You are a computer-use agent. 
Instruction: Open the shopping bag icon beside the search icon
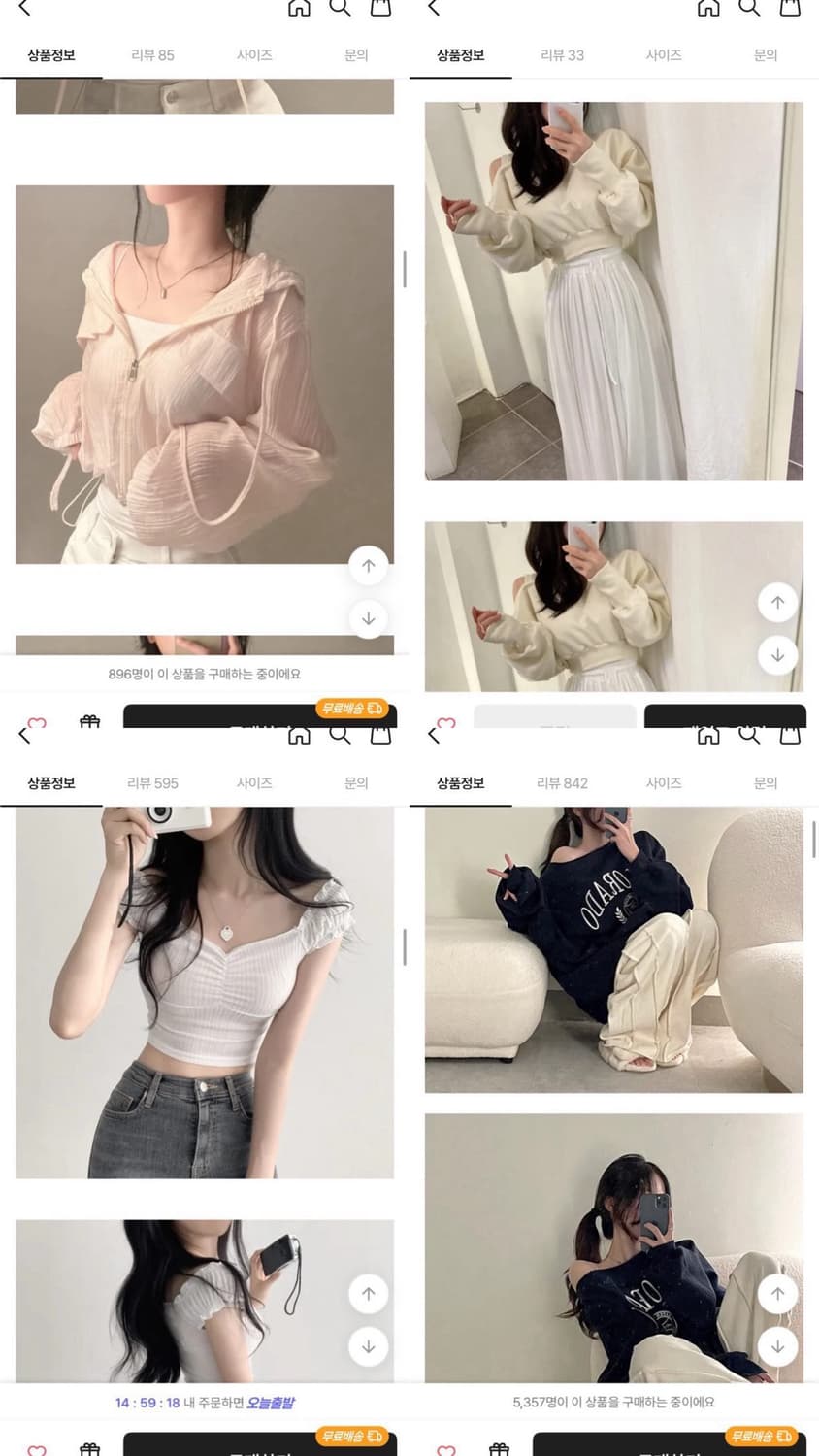pyautogui.click(x=789, y=8)
